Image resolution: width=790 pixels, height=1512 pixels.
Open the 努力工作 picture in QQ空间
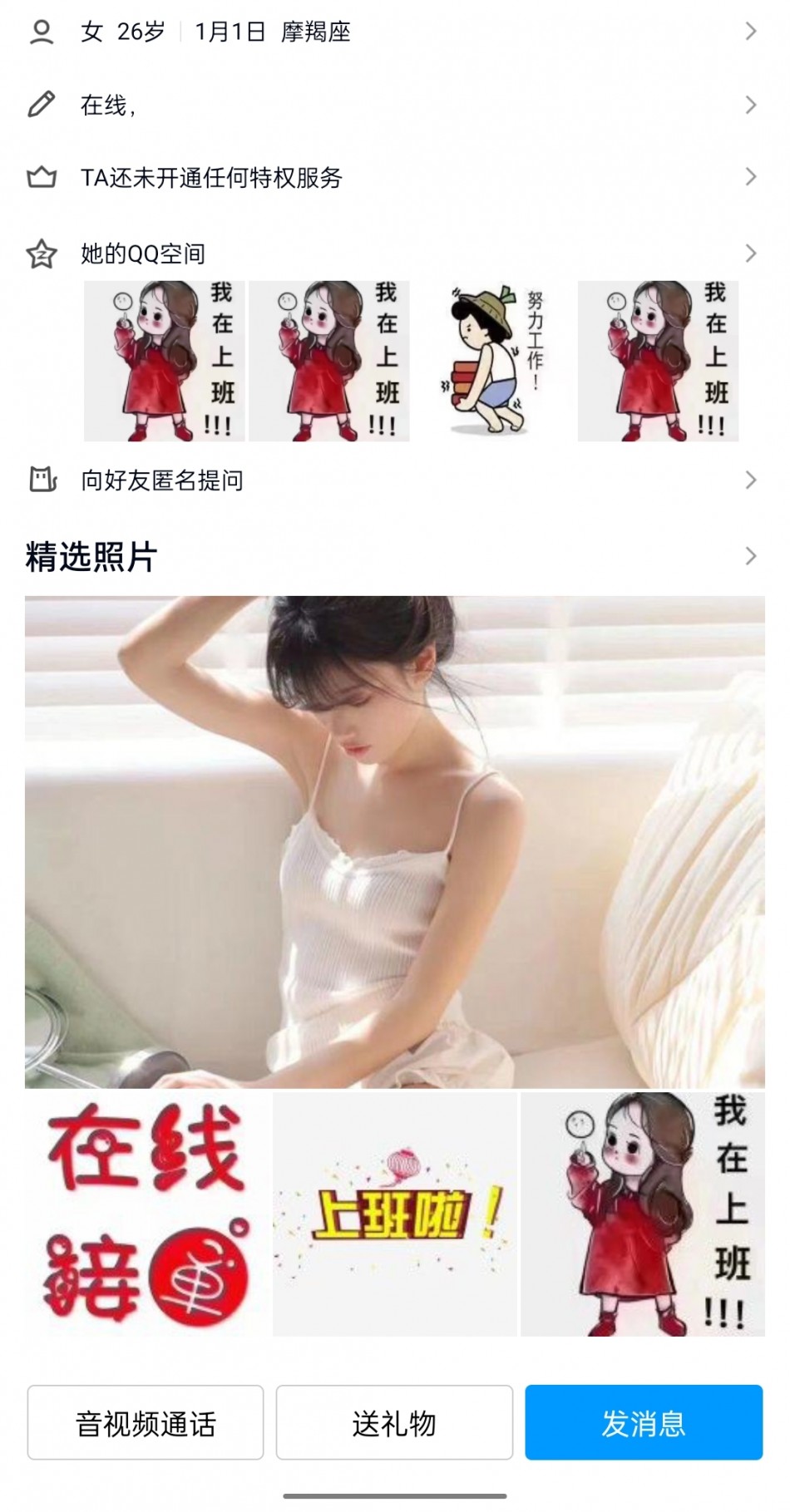click(x=494, y=361)
